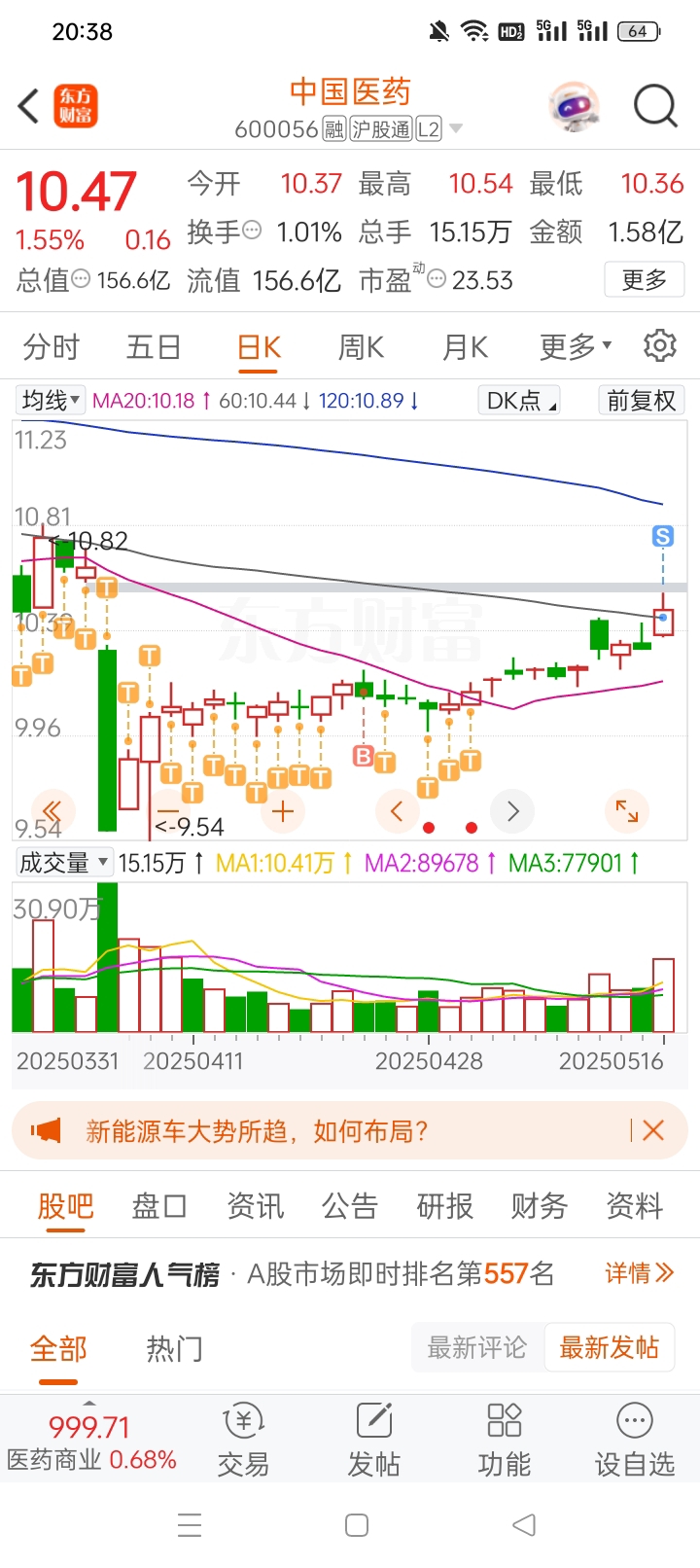Open 详情 of popularity ranking
700x1568 pixels.
coord(639,1273)
